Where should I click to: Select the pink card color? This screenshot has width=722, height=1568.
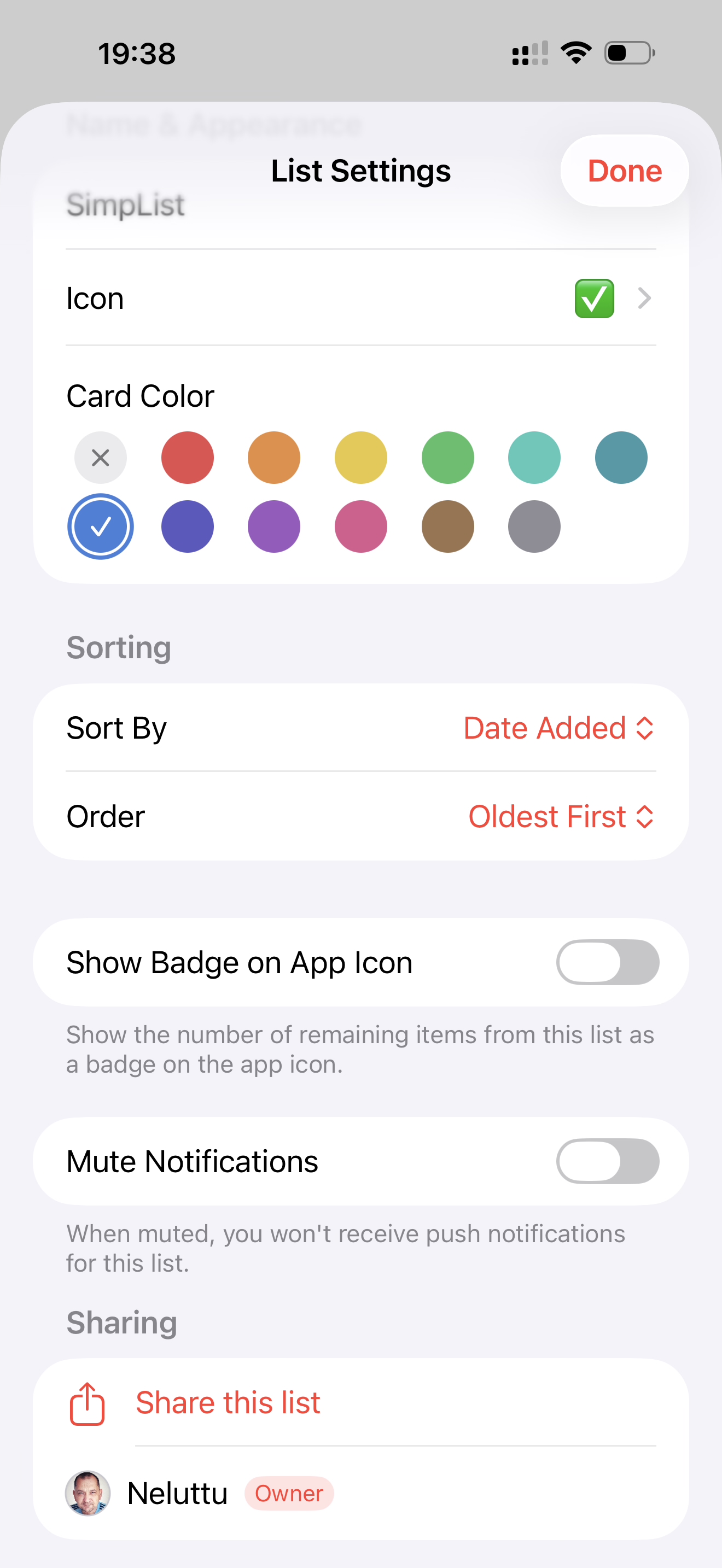tap(360, 527)
